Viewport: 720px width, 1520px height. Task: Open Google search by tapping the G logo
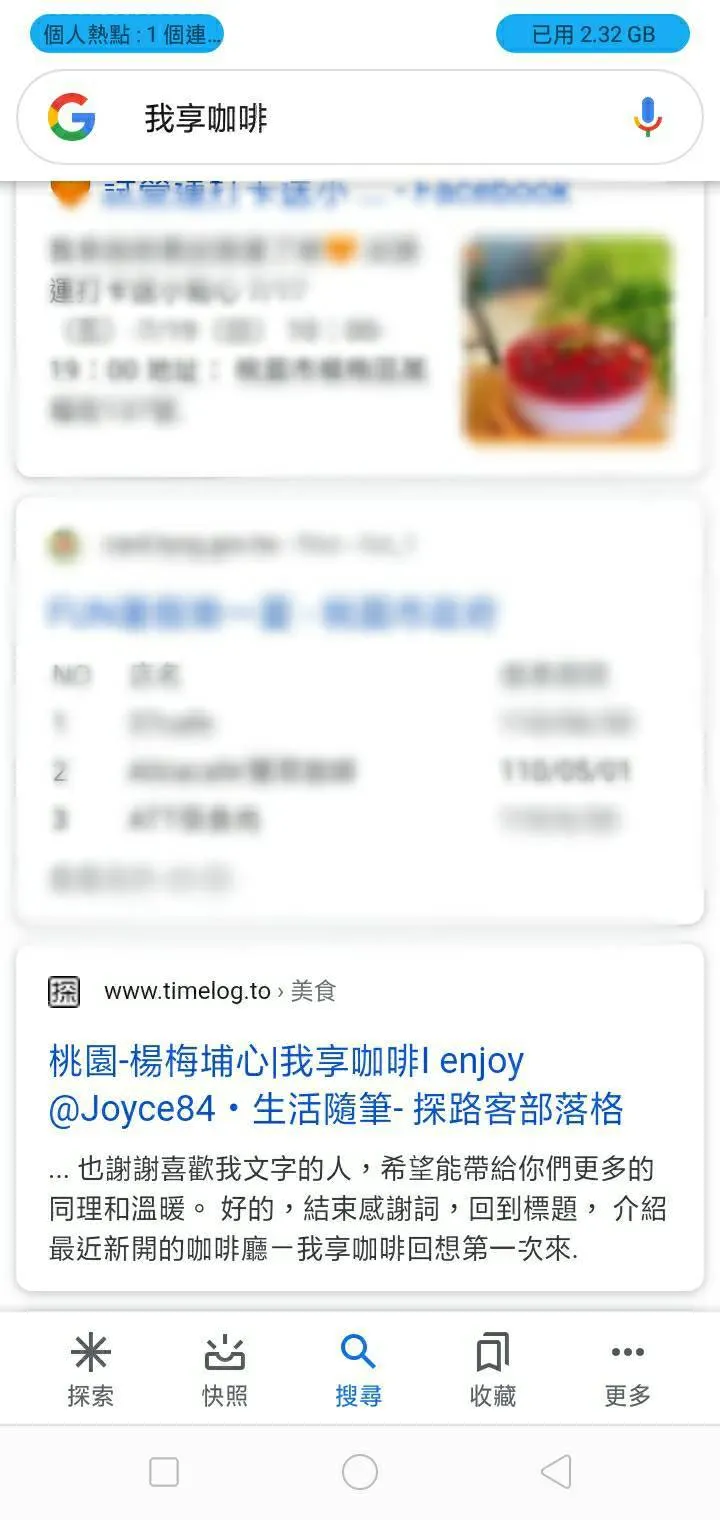[x=71, y=117]
